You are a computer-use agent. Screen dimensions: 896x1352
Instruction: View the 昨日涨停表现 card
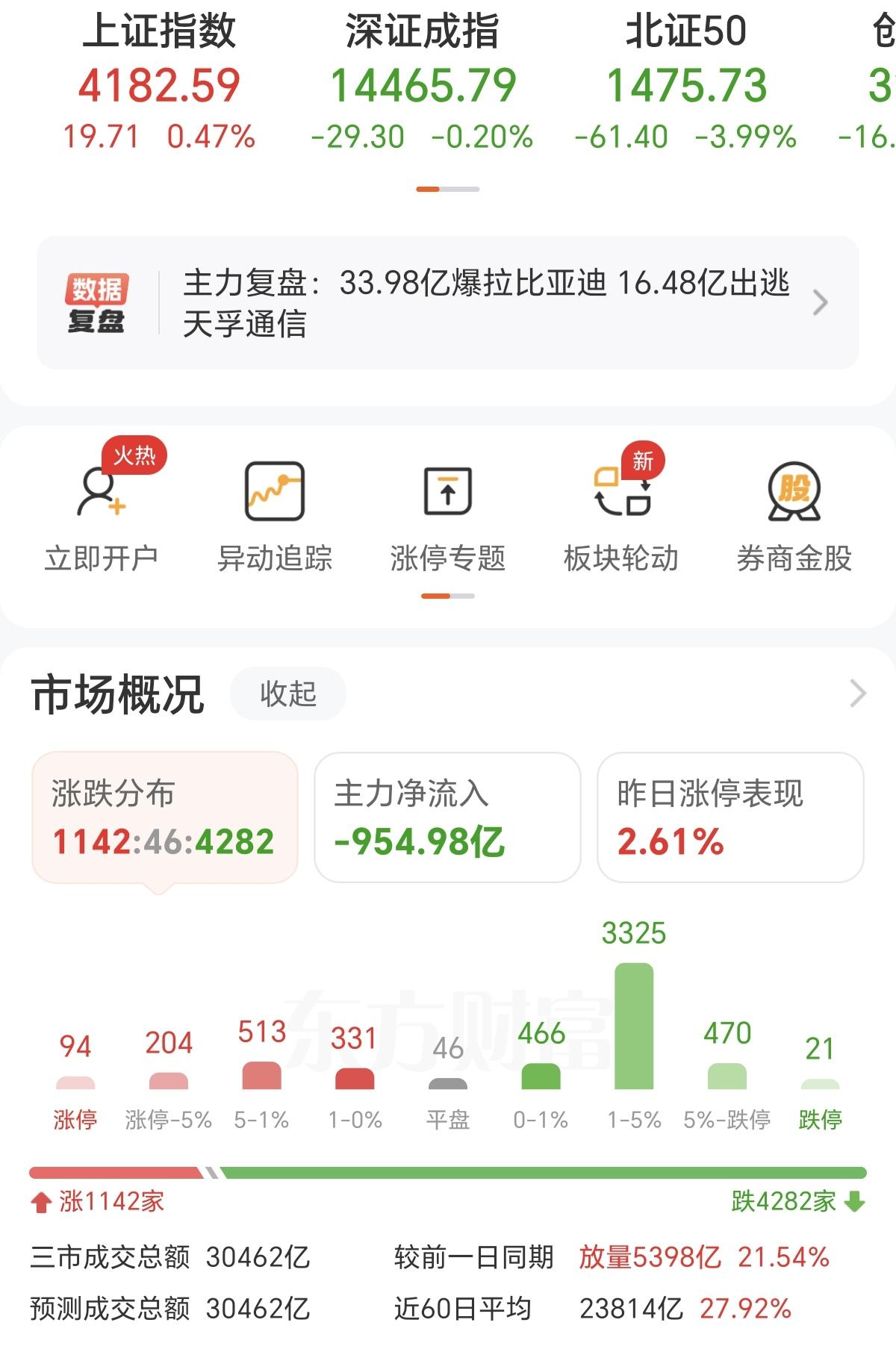coord(729,817)
